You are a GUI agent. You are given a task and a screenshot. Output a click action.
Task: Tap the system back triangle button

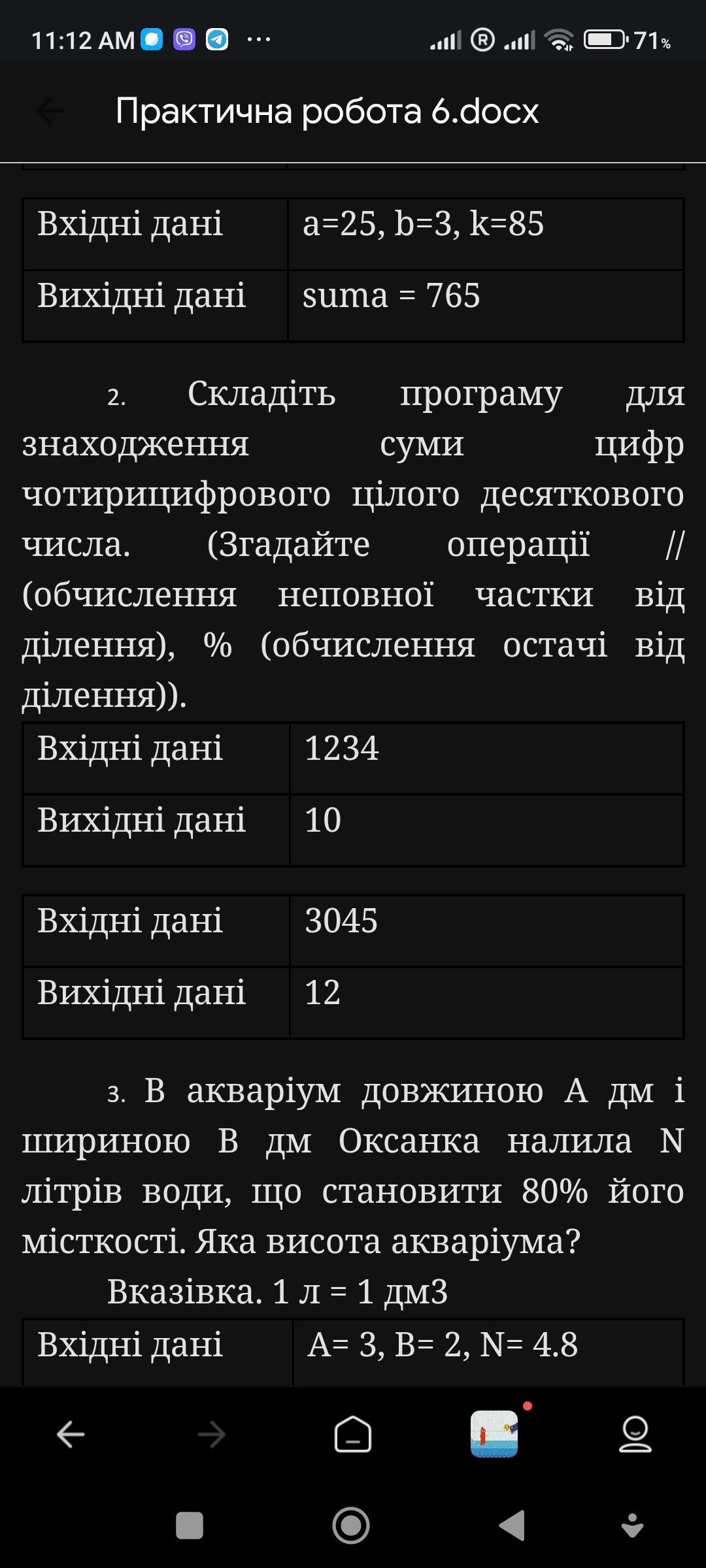coord(512,1526)
